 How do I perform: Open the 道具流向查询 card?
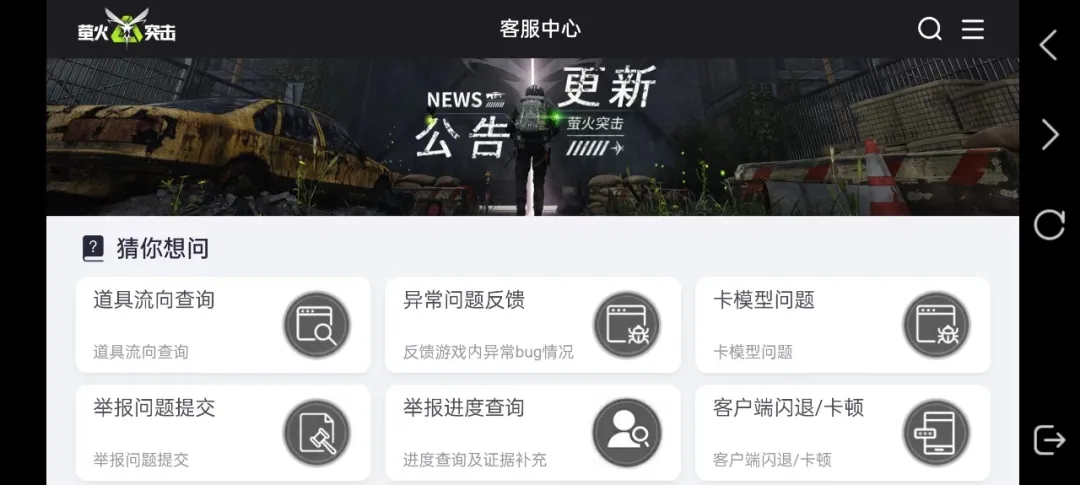point(223,324)
